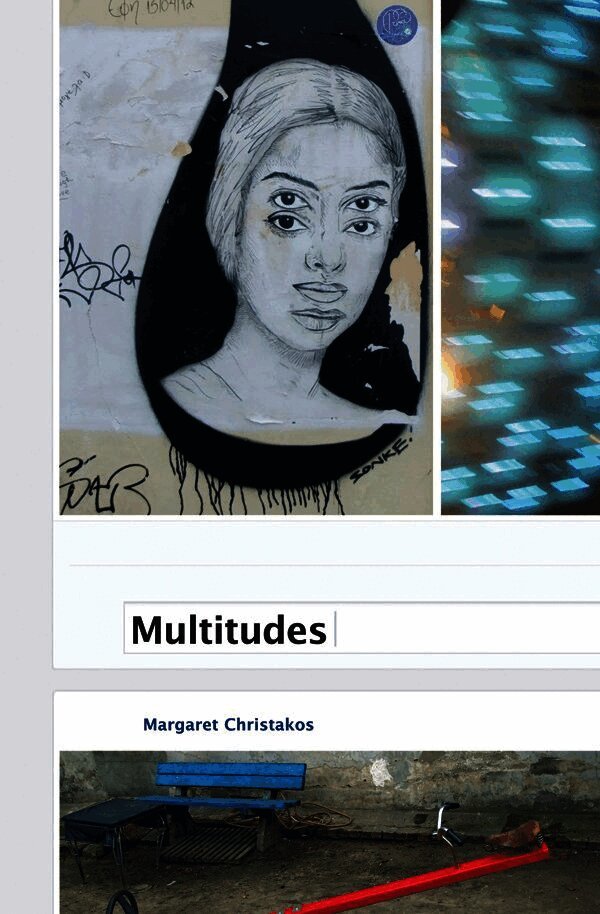Open the street art portrait photo
The height and width of the screenshot is (914, 600).
[x=246, y=256]
